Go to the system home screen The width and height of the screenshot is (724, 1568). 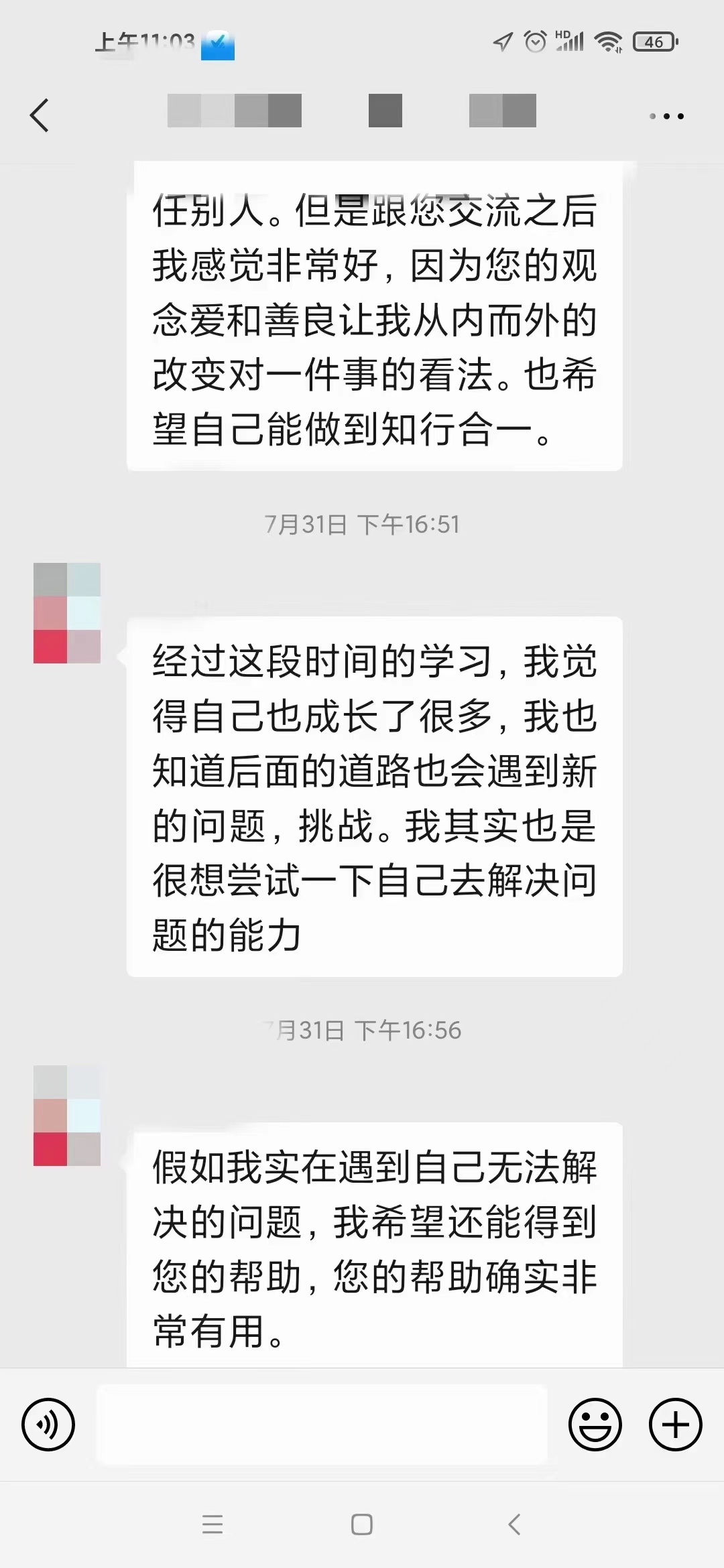click(x=362, y=1524)
